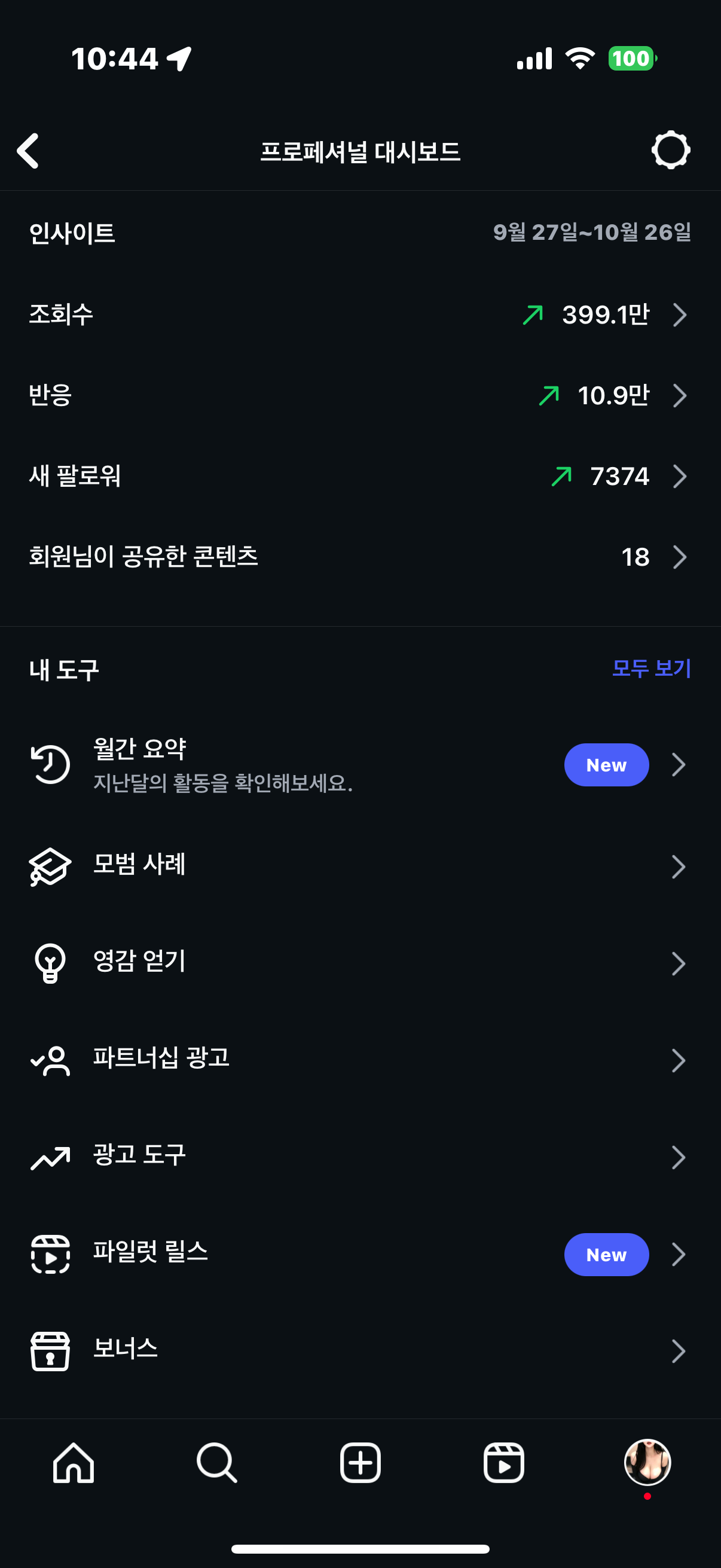Tap the 영감 얻기 lightbulb icon

coord(50,962)
